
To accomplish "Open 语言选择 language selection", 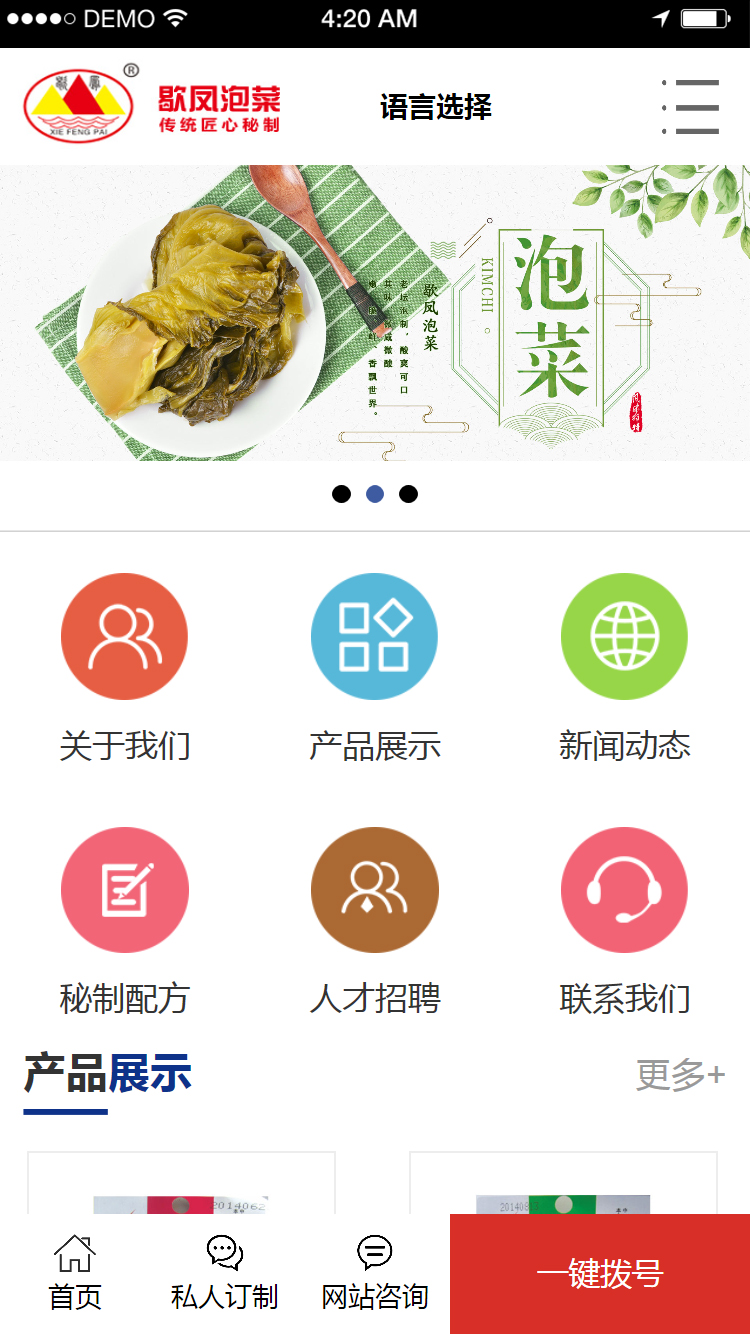I will coord(435,107).
